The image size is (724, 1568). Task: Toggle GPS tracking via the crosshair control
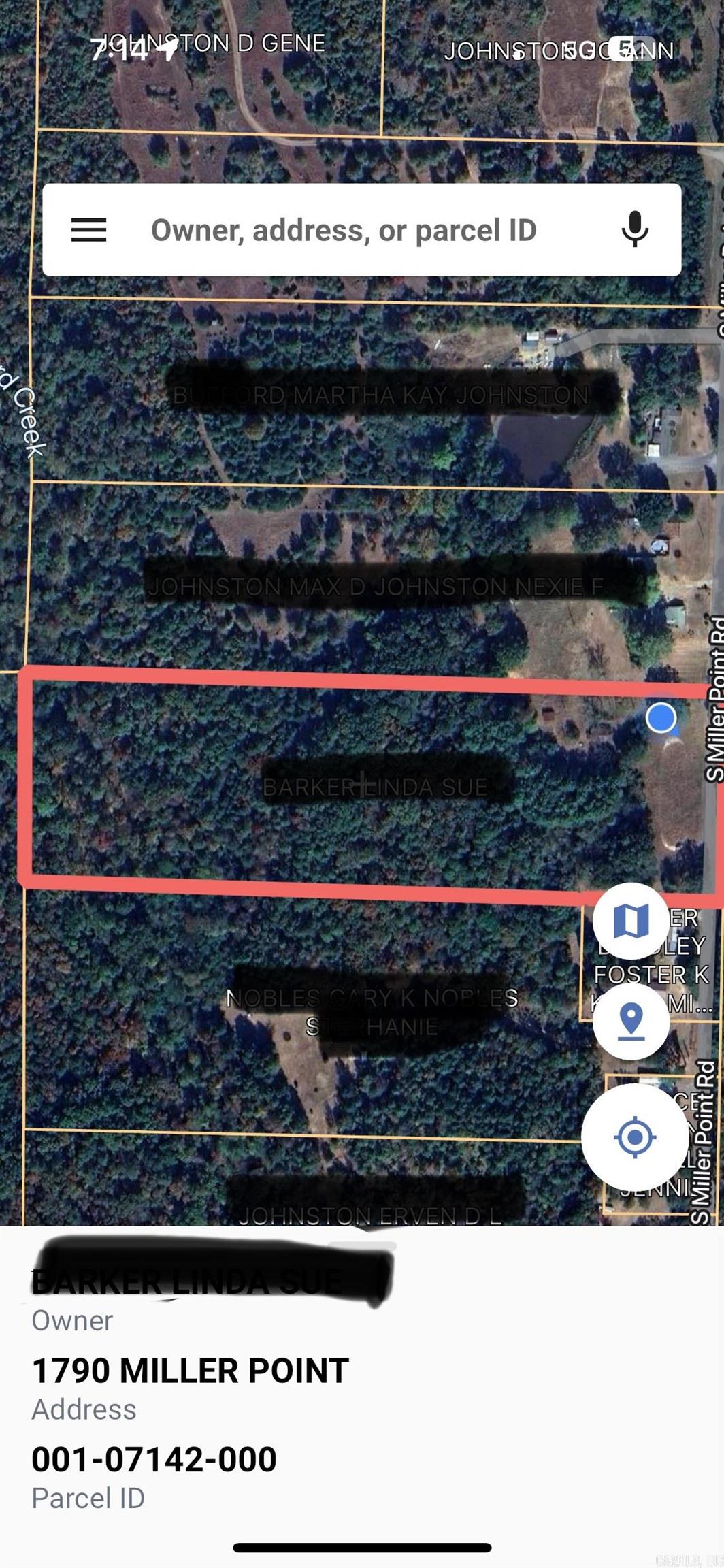(x=632, y=1137)
